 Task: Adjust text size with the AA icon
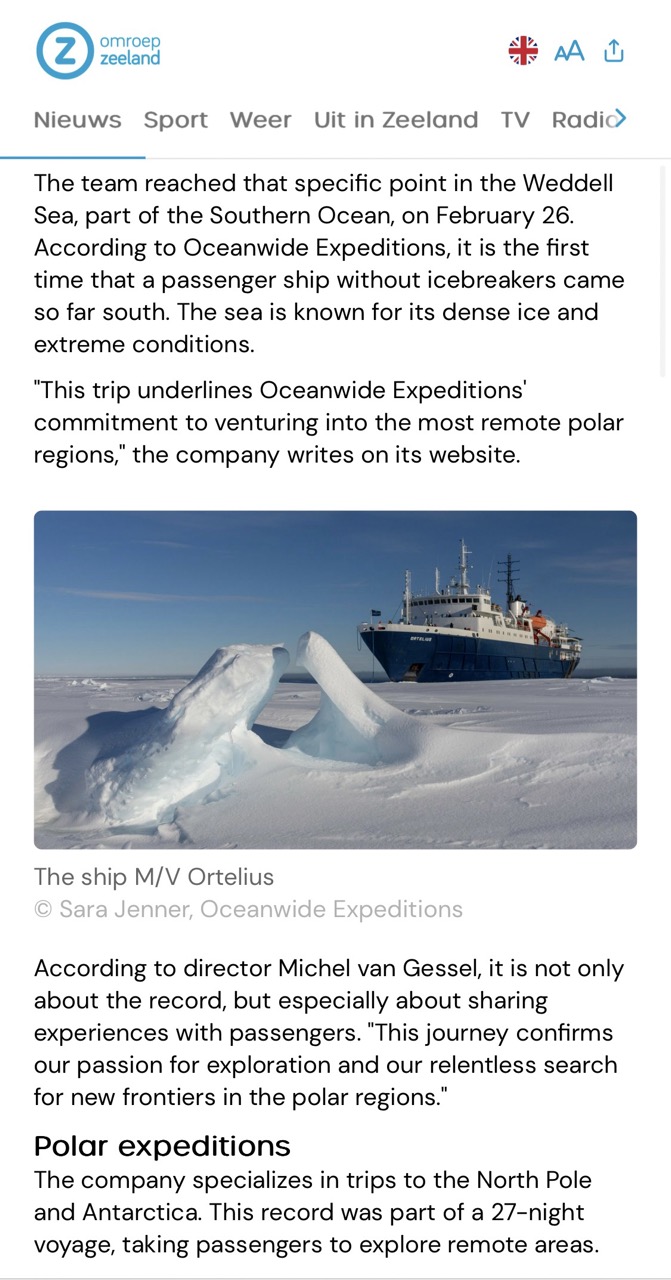[x=569, y=51]
